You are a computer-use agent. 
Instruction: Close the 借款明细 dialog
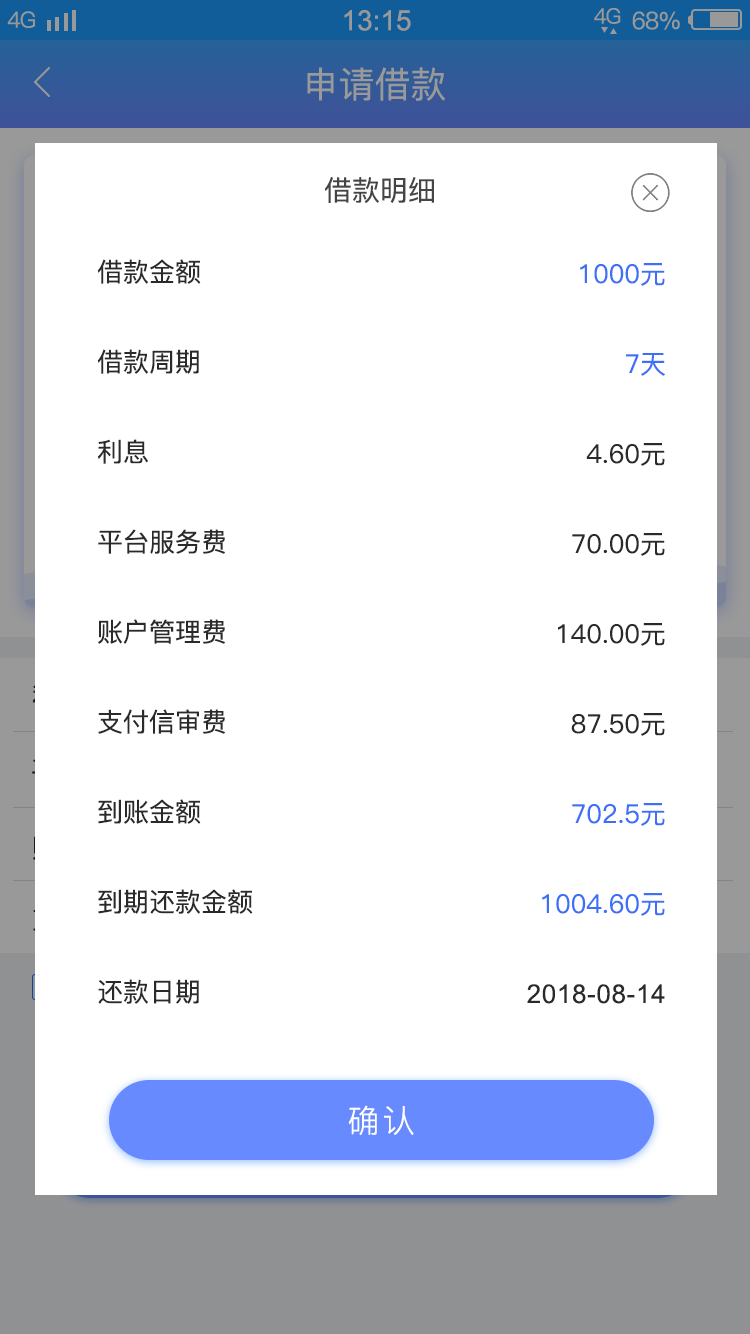[x=650, y=193]
